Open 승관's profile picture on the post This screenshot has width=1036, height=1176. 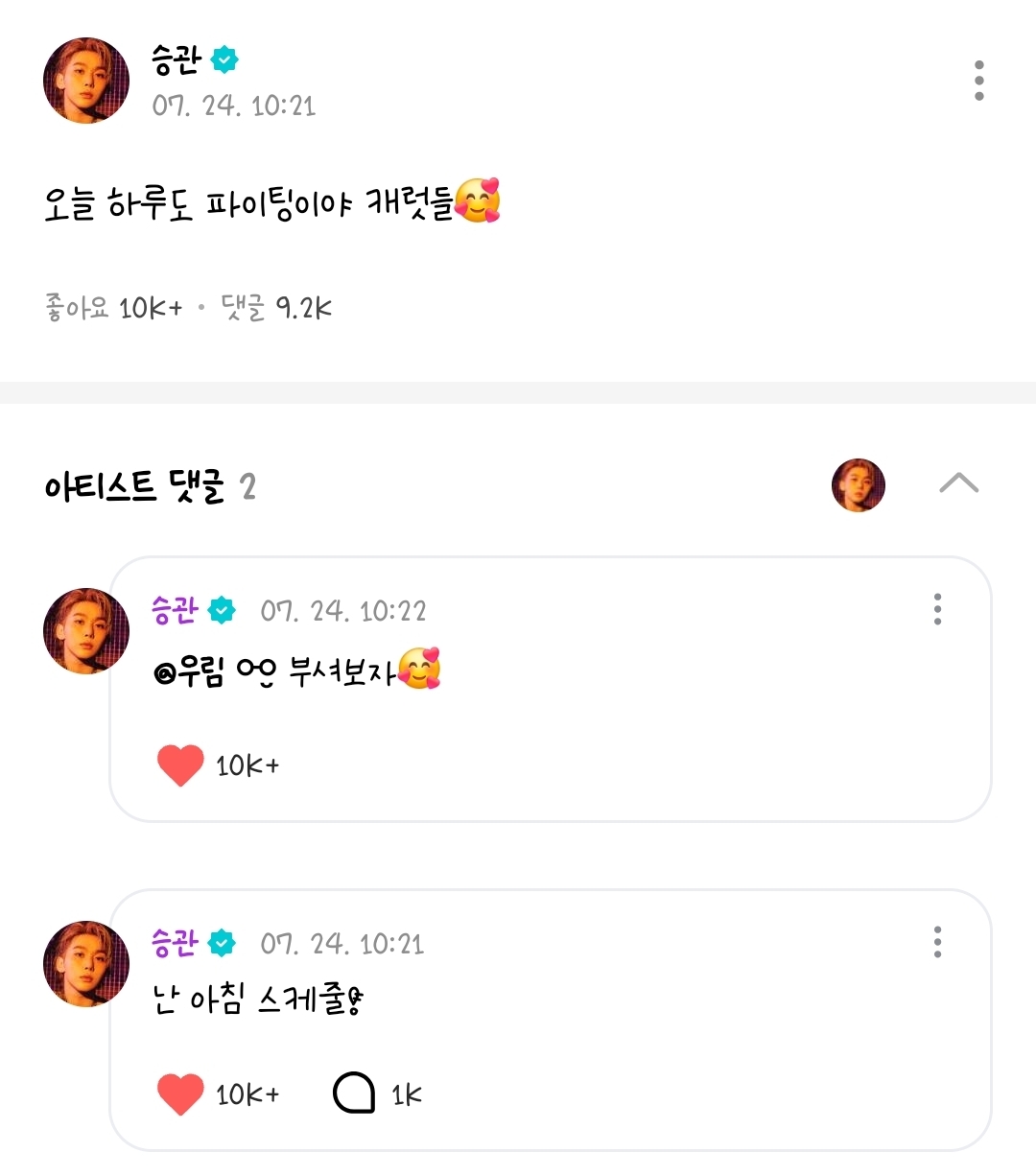(x=86, y=81)
